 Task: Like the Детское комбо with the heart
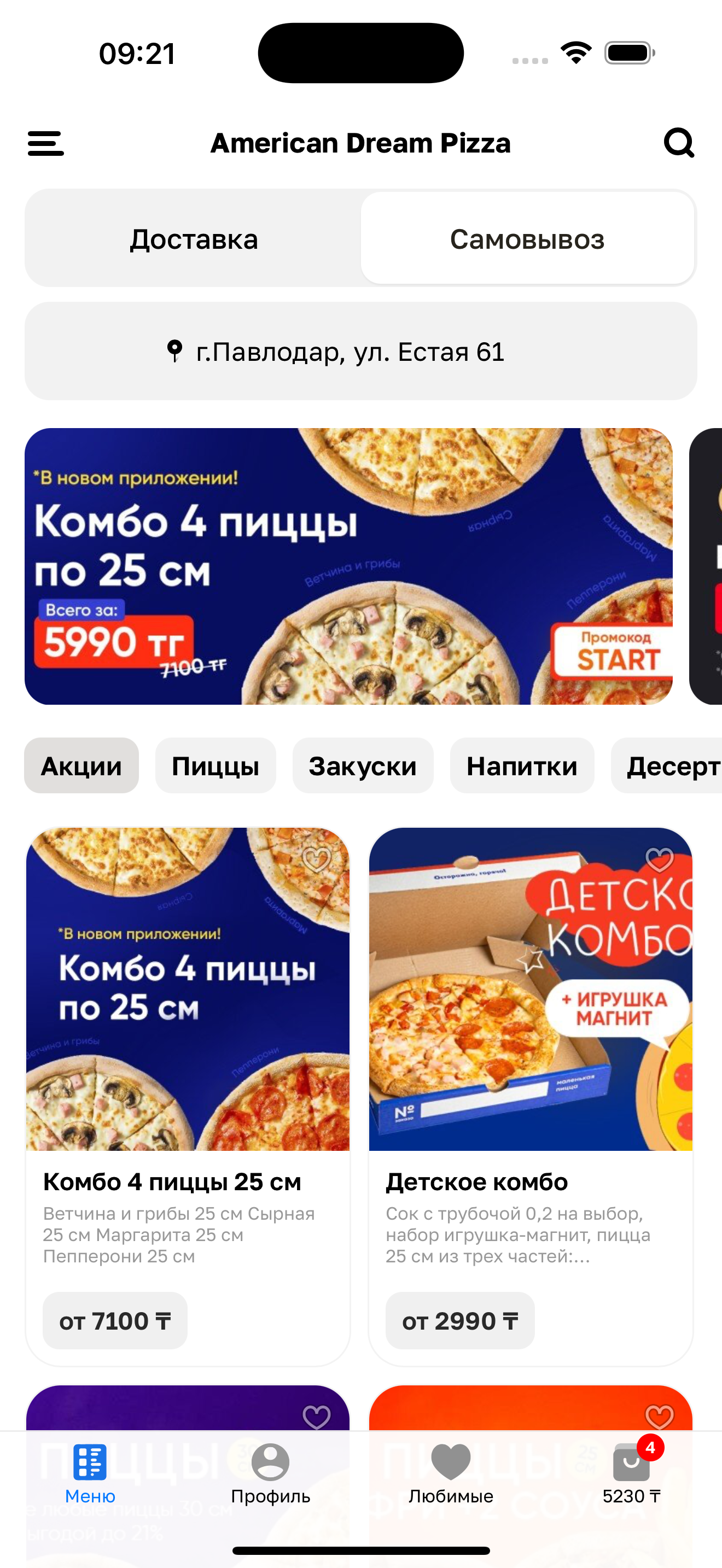coord(659,859)
